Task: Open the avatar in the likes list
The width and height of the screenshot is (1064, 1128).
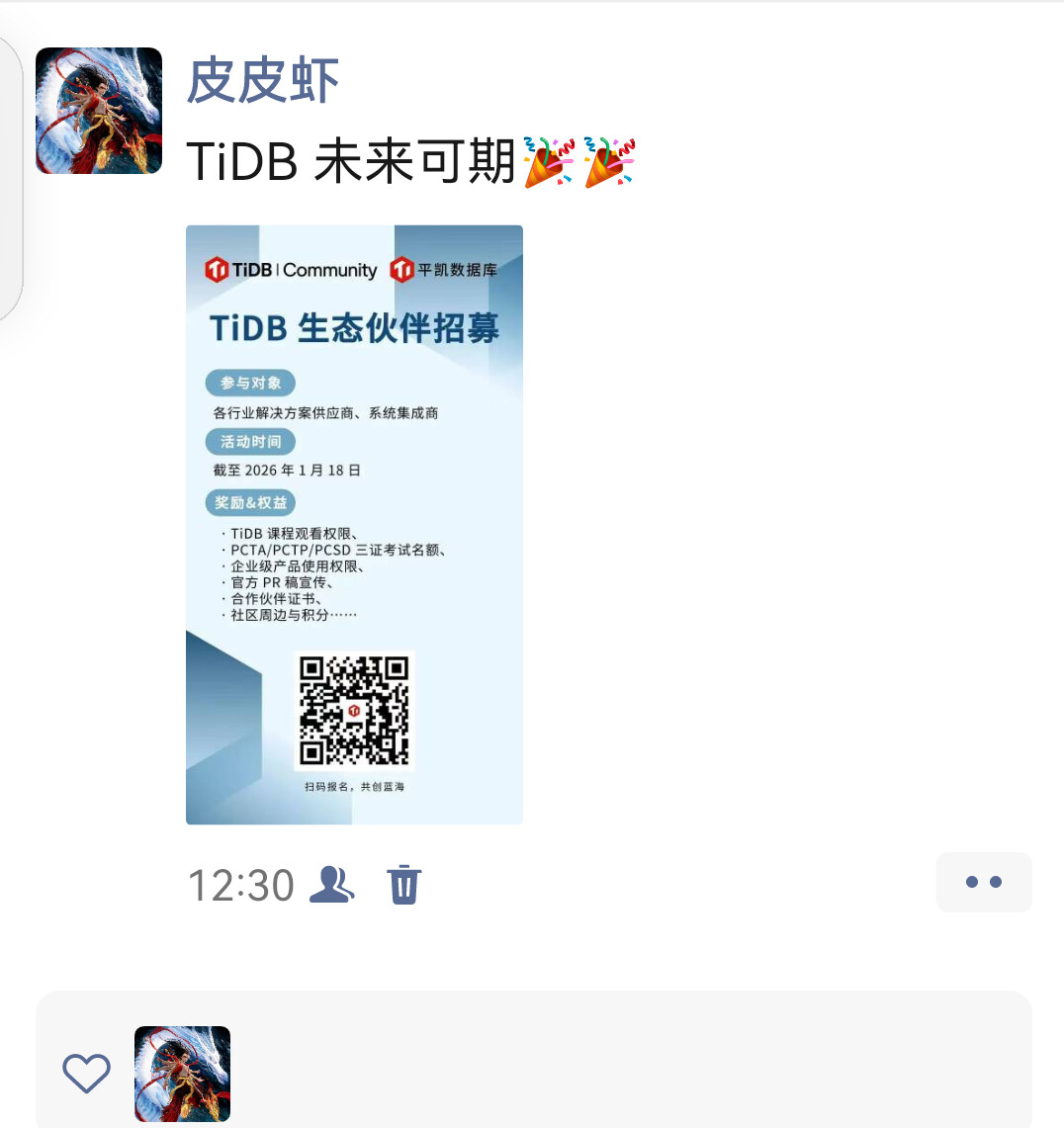Action: point(182,1074)
